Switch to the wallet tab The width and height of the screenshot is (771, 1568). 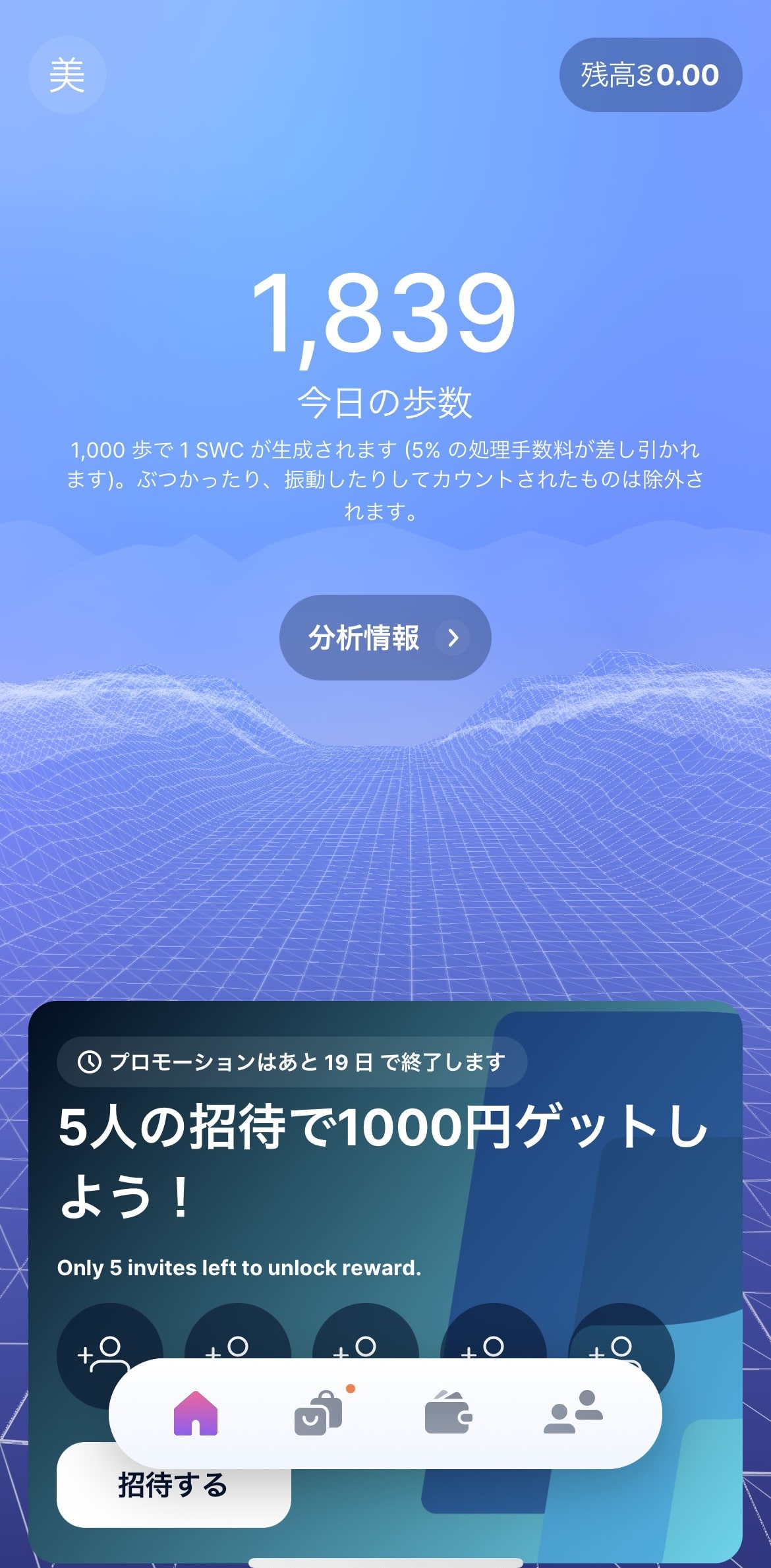coord(448,1413)
